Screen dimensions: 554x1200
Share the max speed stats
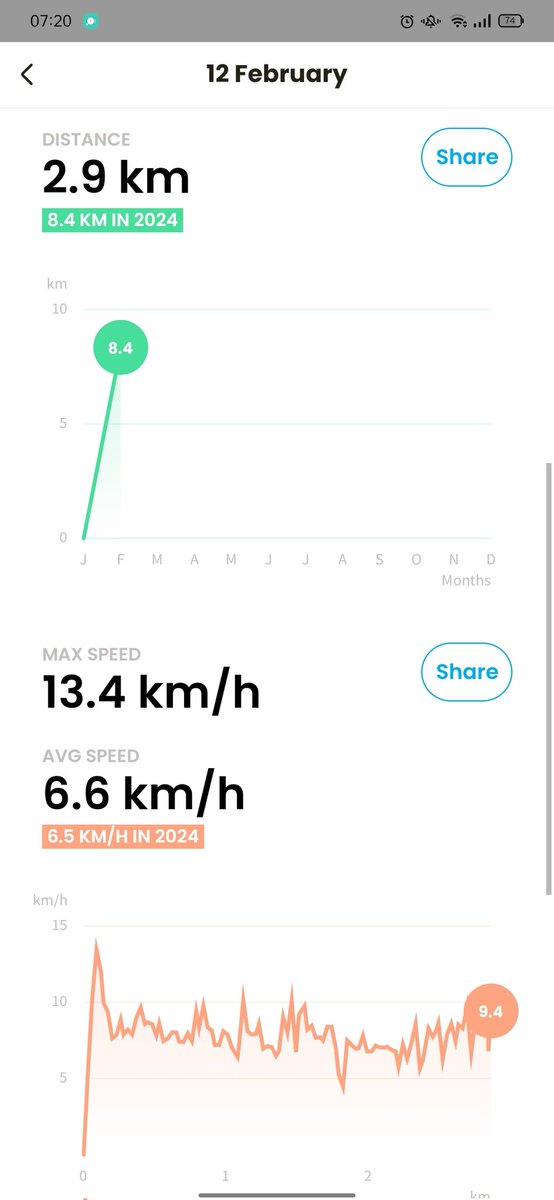[x=466, y=672]
